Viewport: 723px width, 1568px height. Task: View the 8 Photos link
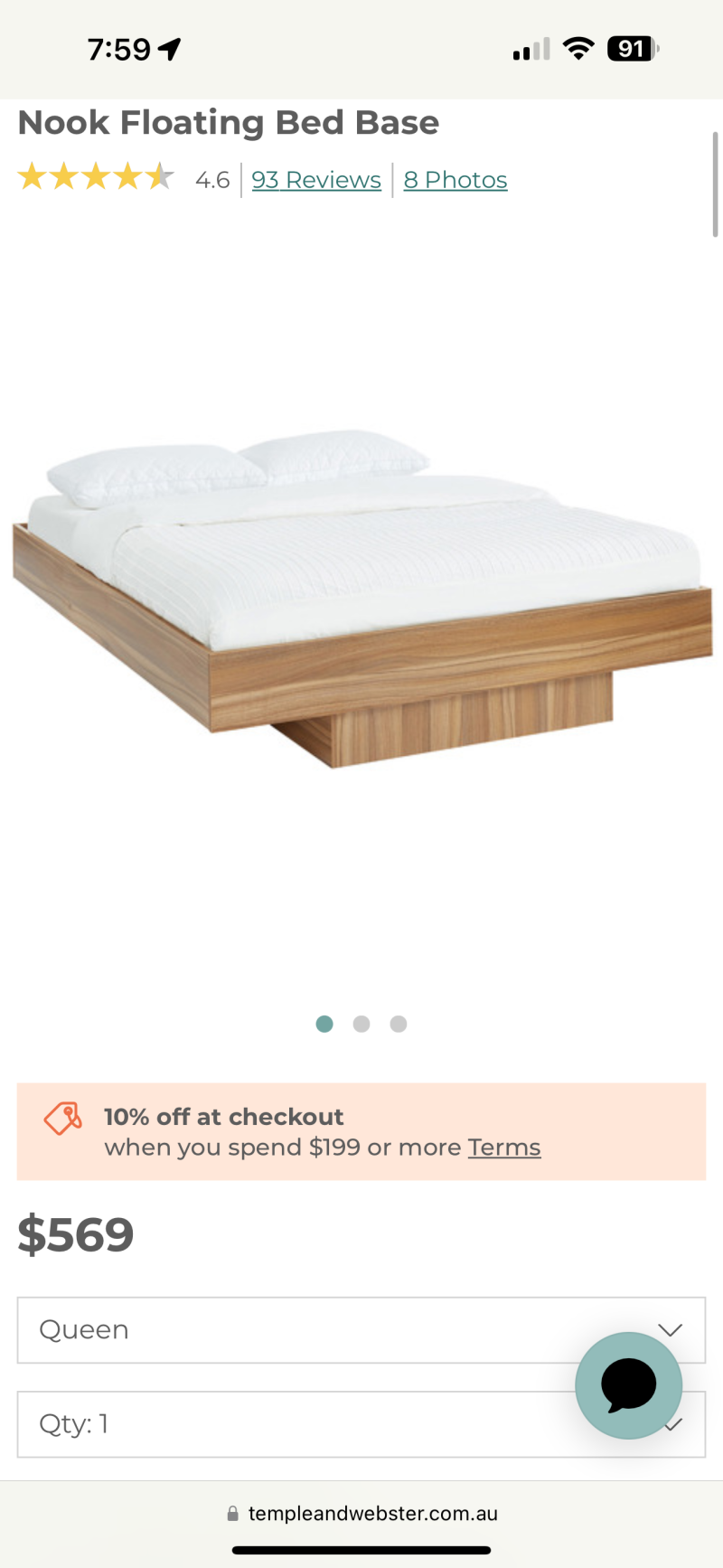click(x=455, y=180)
